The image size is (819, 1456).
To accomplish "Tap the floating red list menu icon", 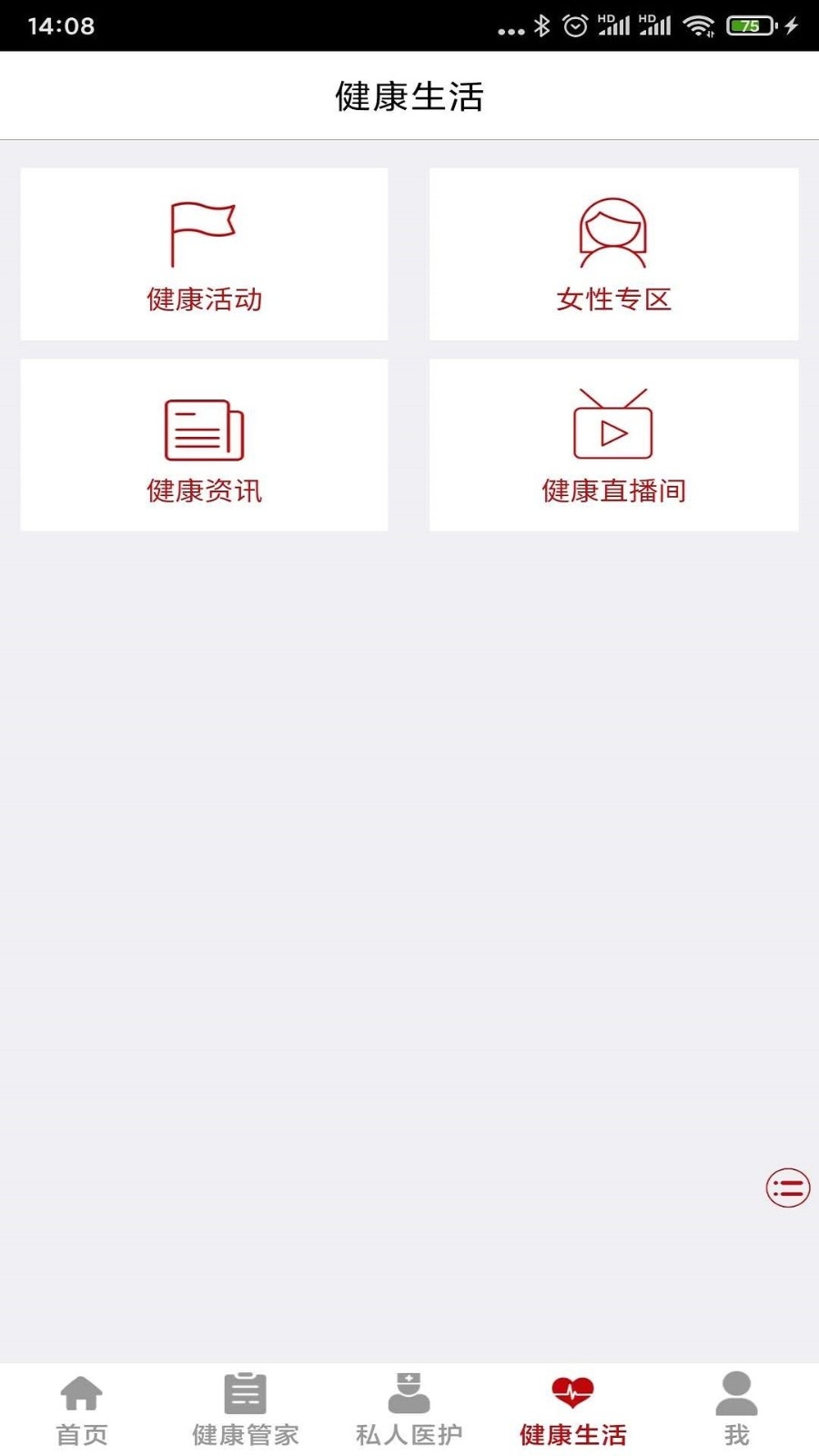I will [787, 1188].
